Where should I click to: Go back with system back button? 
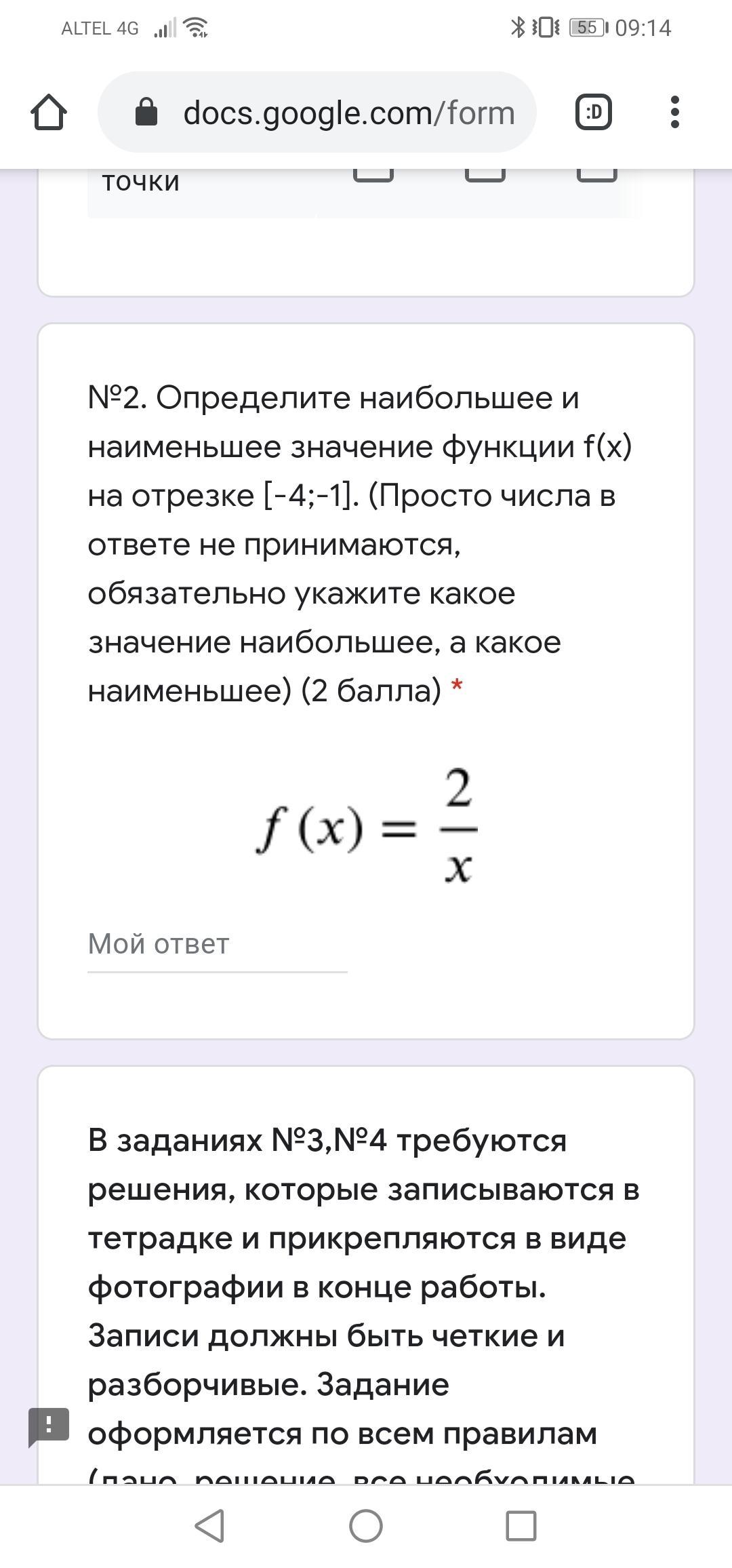click(210, 1526)
